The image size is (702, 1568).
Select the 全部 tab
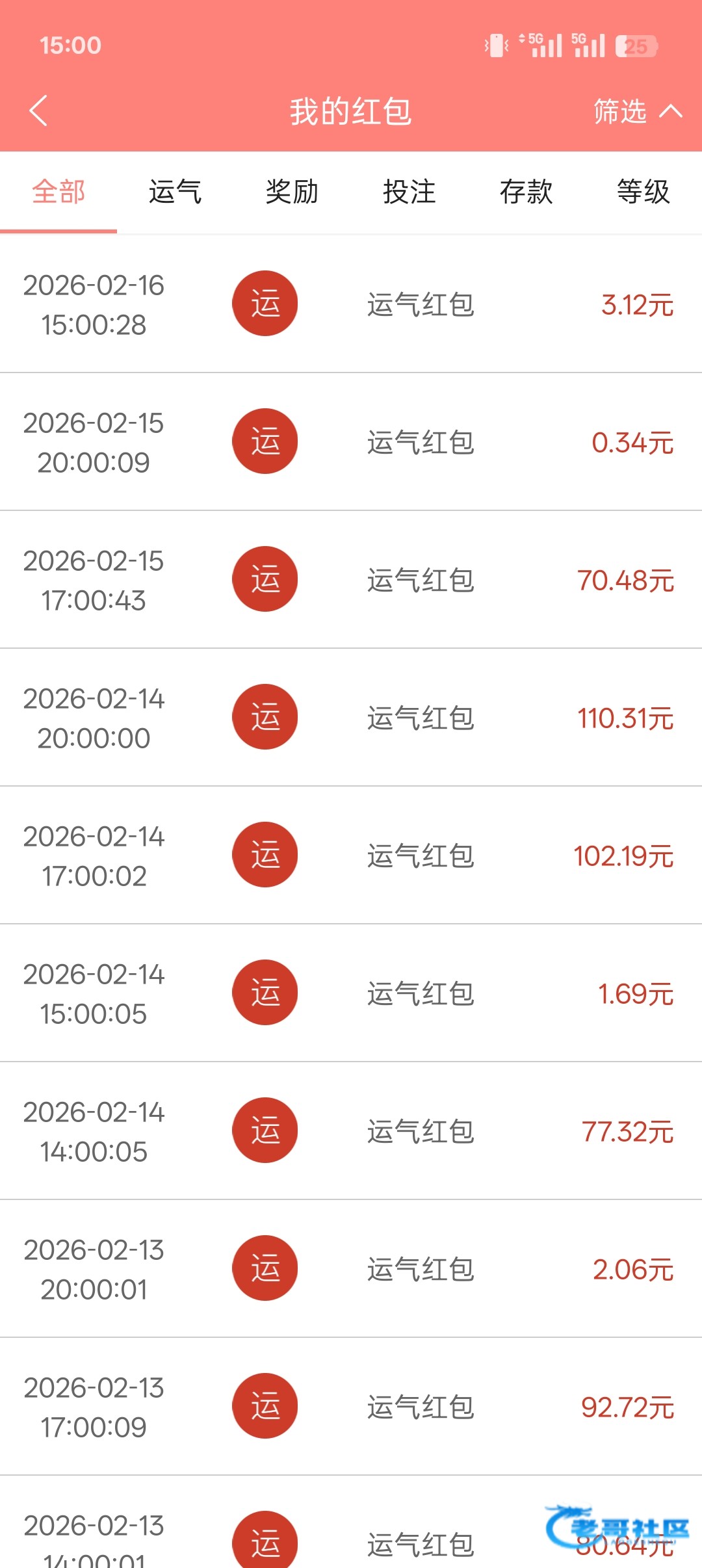point(58,192)
